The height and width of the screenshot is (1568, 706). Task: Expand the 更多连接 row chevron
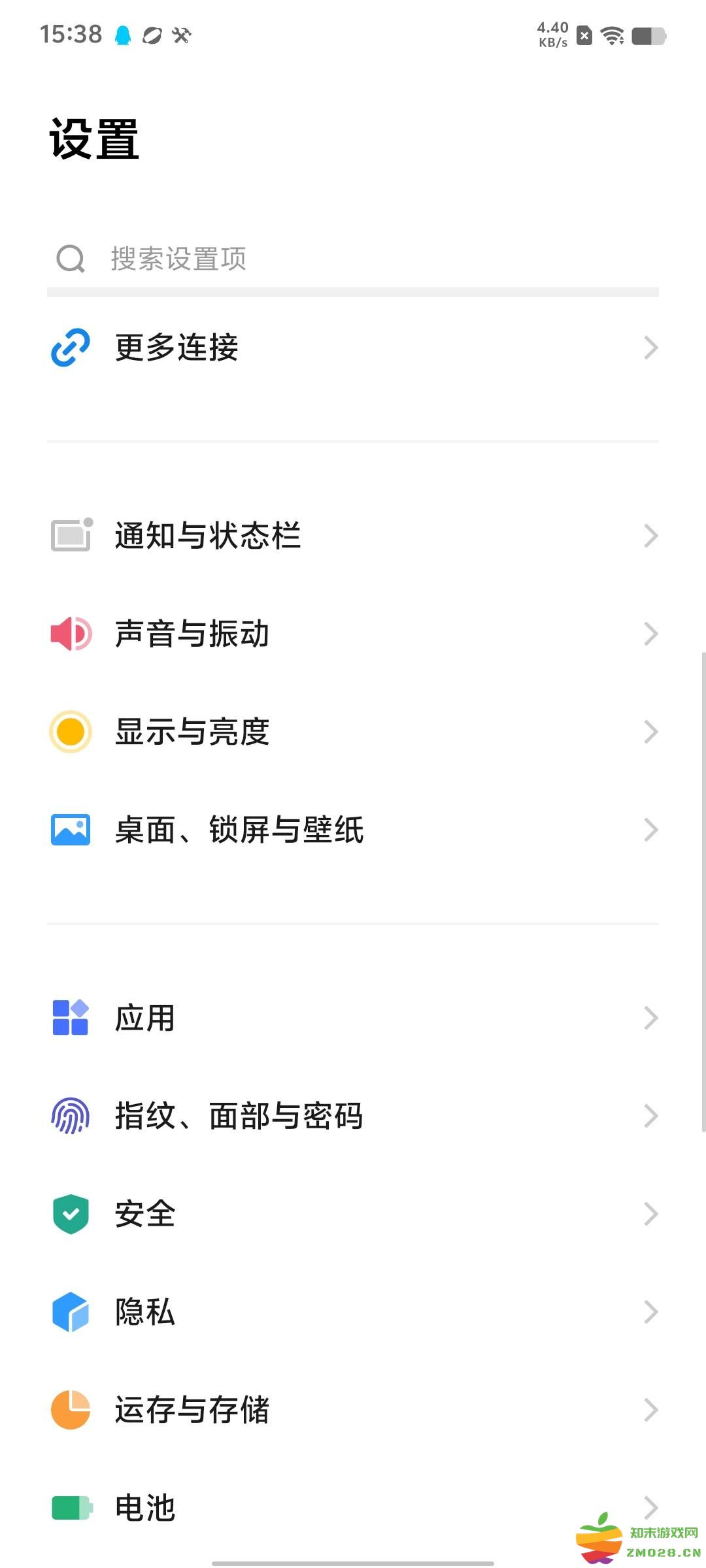pyautogui.click(x=650, y=347)
